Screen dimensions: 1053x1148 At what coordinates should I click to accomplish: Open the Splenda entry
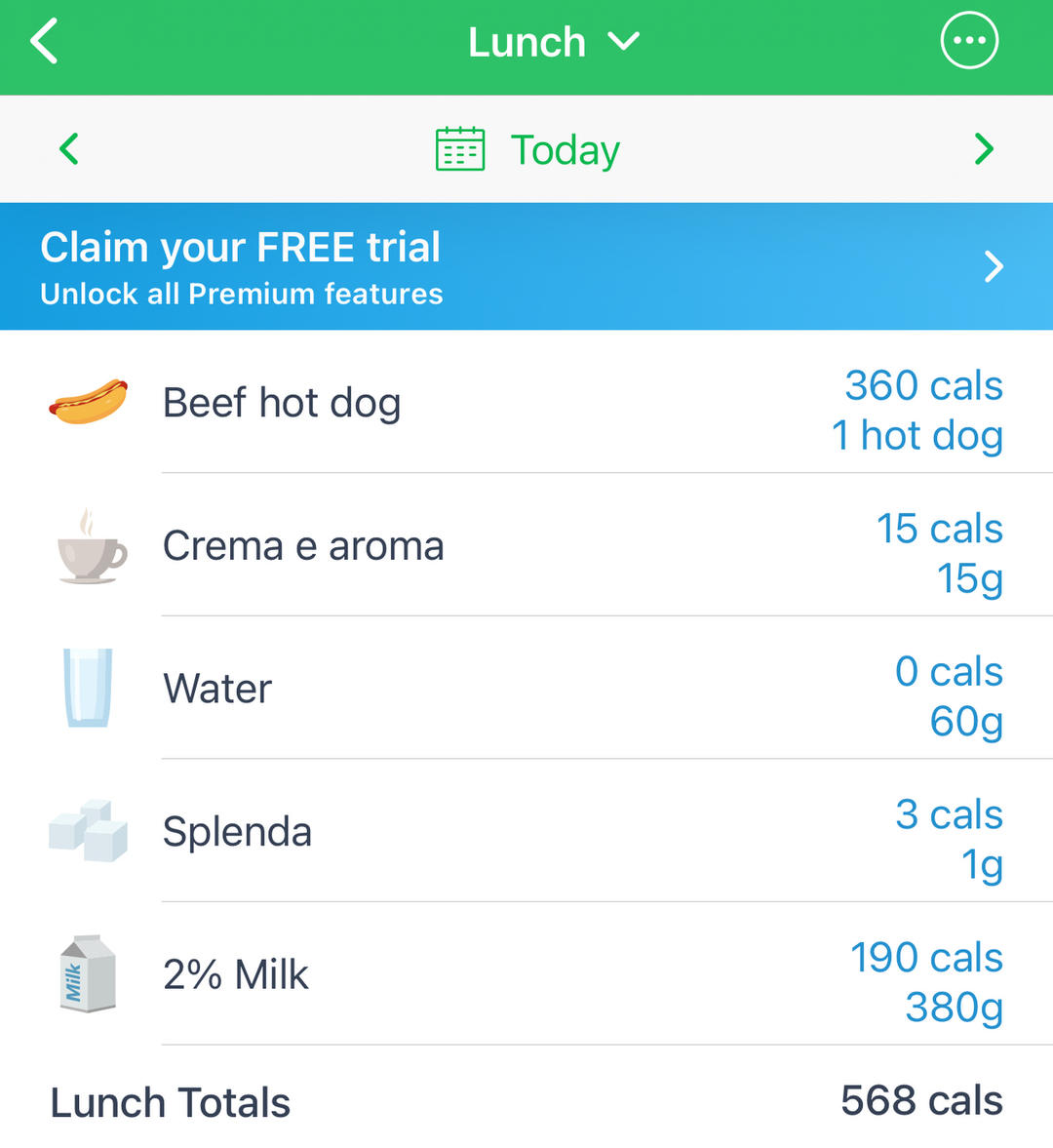526,832
